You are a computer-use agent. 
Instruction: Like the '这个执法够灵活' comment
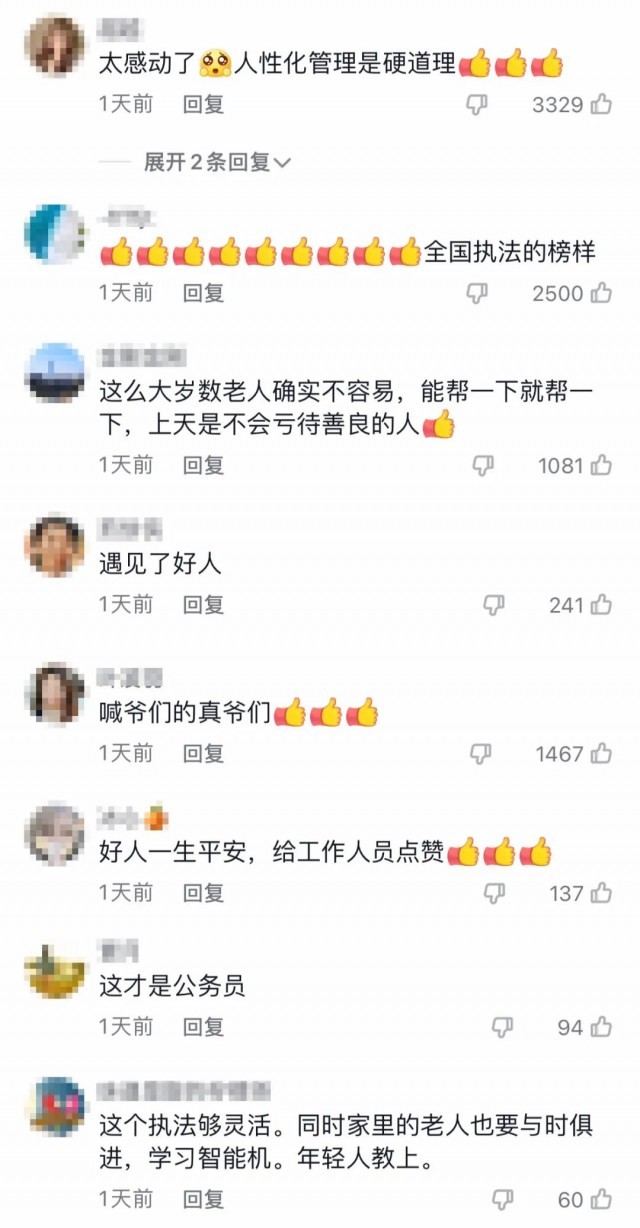[x=601, y=1199]
